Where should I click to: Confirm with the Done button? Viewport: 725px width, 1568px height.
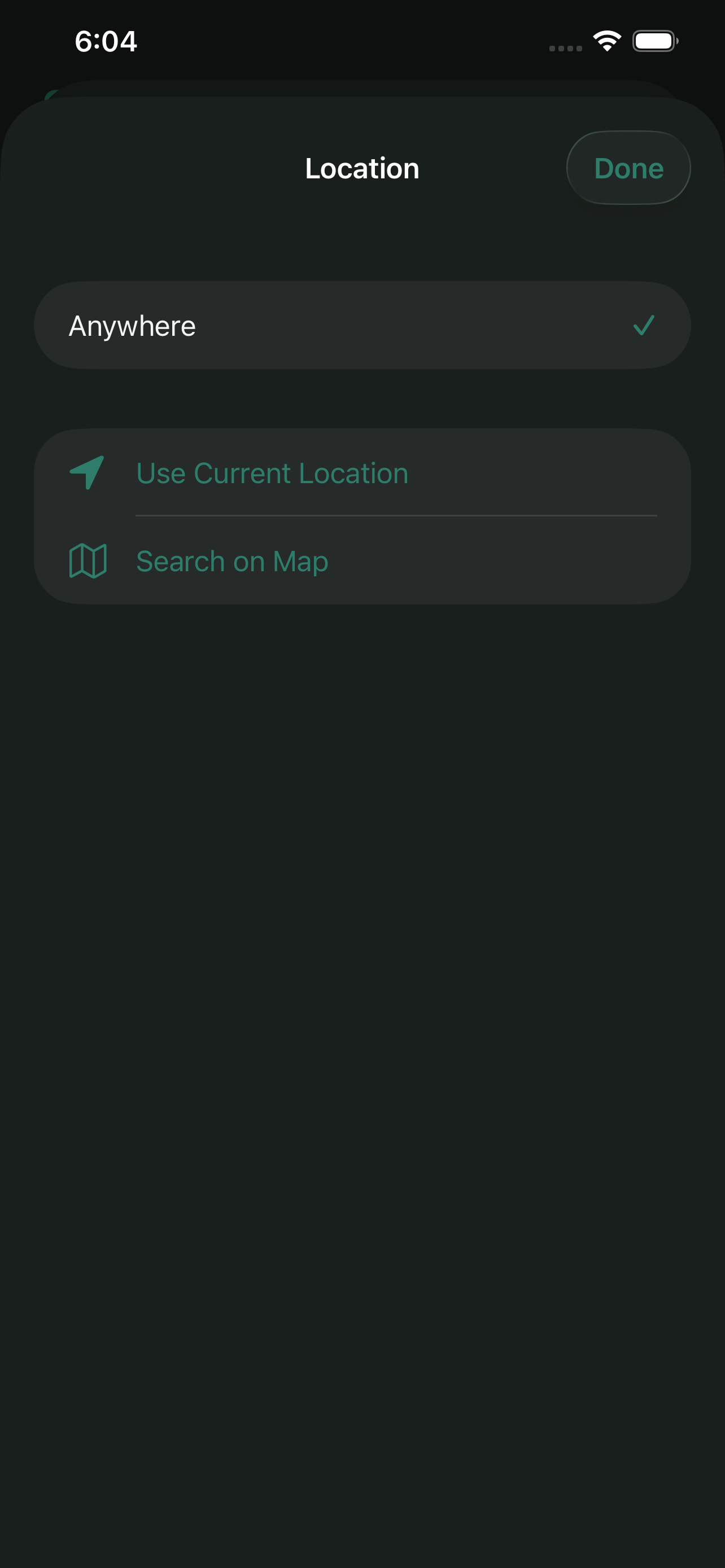tap(628, 168)
